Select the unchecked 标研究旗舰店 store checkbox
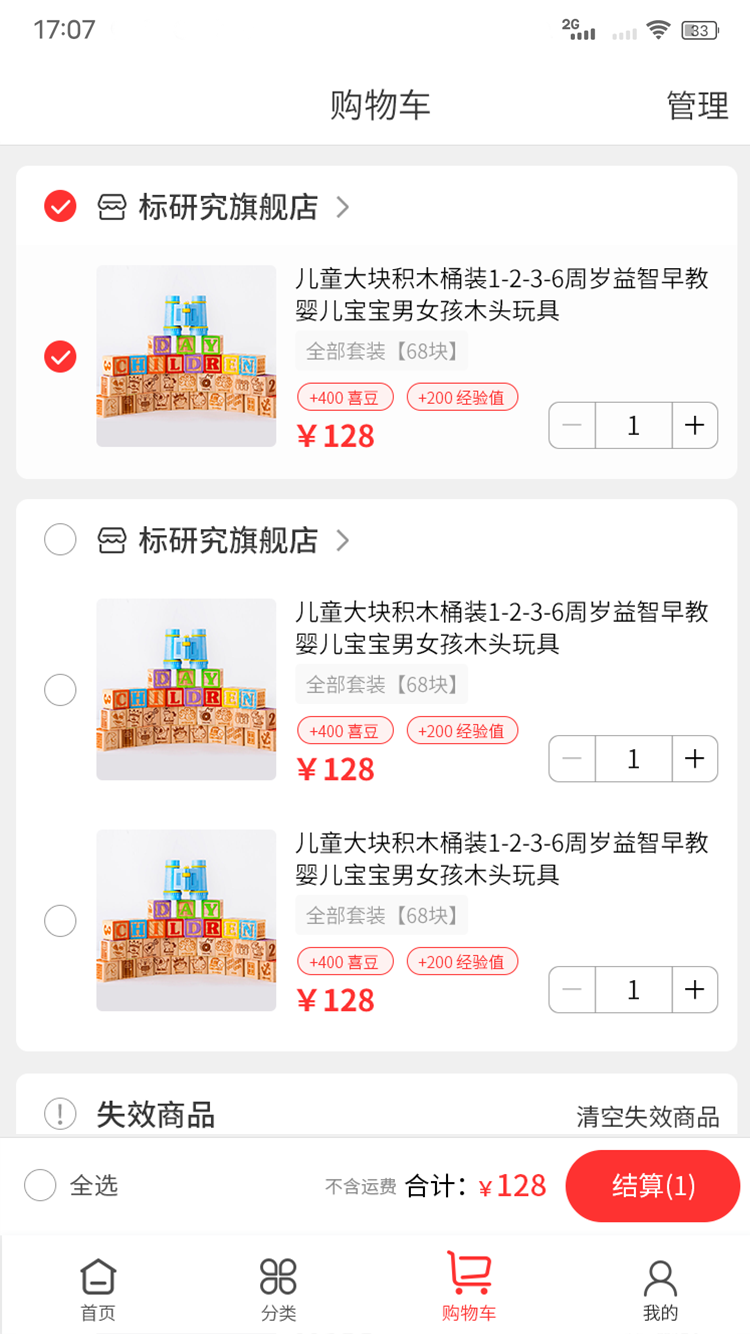The image size is (750, 1334). [60, 540]
